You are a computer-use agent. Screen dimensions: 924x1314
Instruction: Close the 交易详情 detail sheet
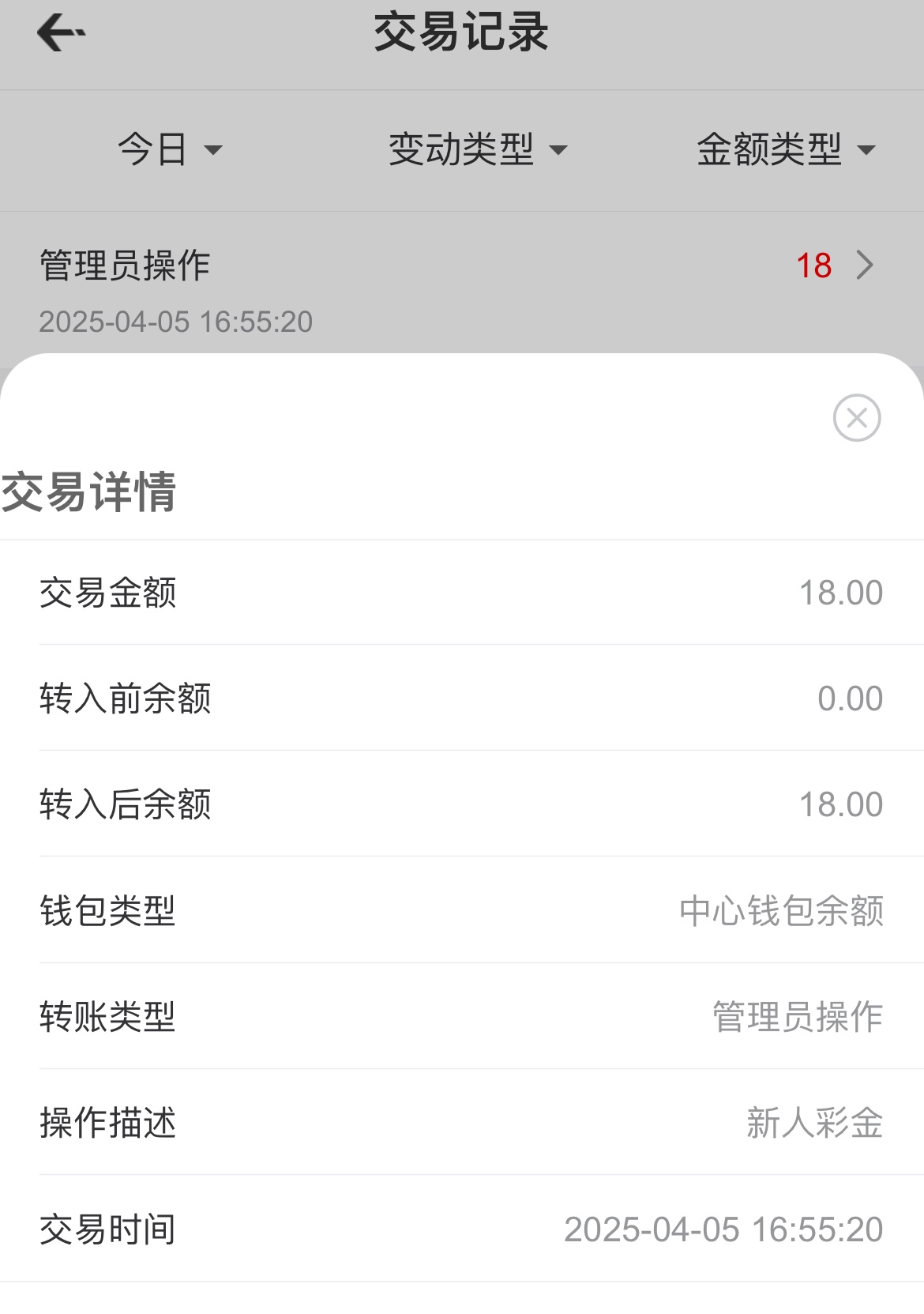(856, 418)
